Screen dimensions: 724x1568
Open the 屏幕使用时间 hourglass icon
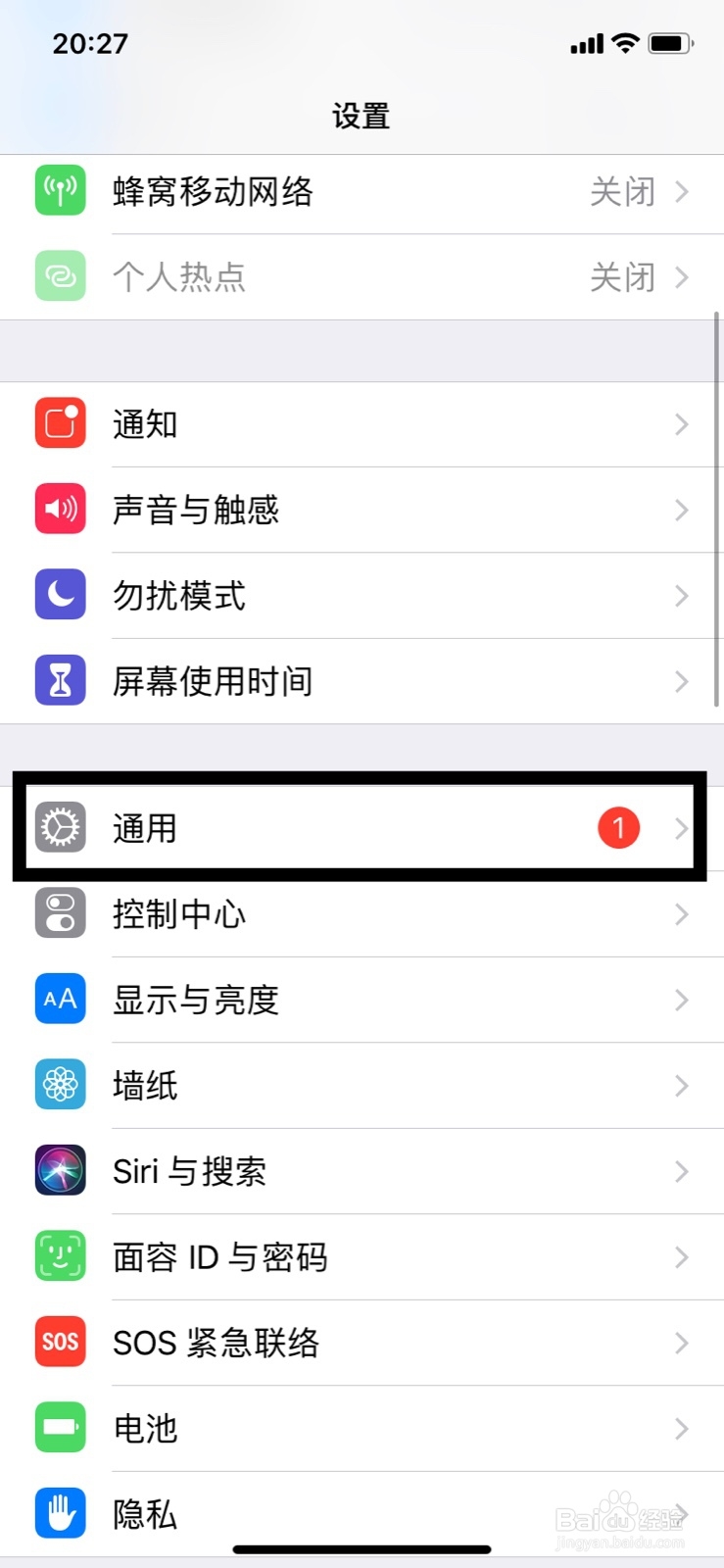click(x=59, y=681)
